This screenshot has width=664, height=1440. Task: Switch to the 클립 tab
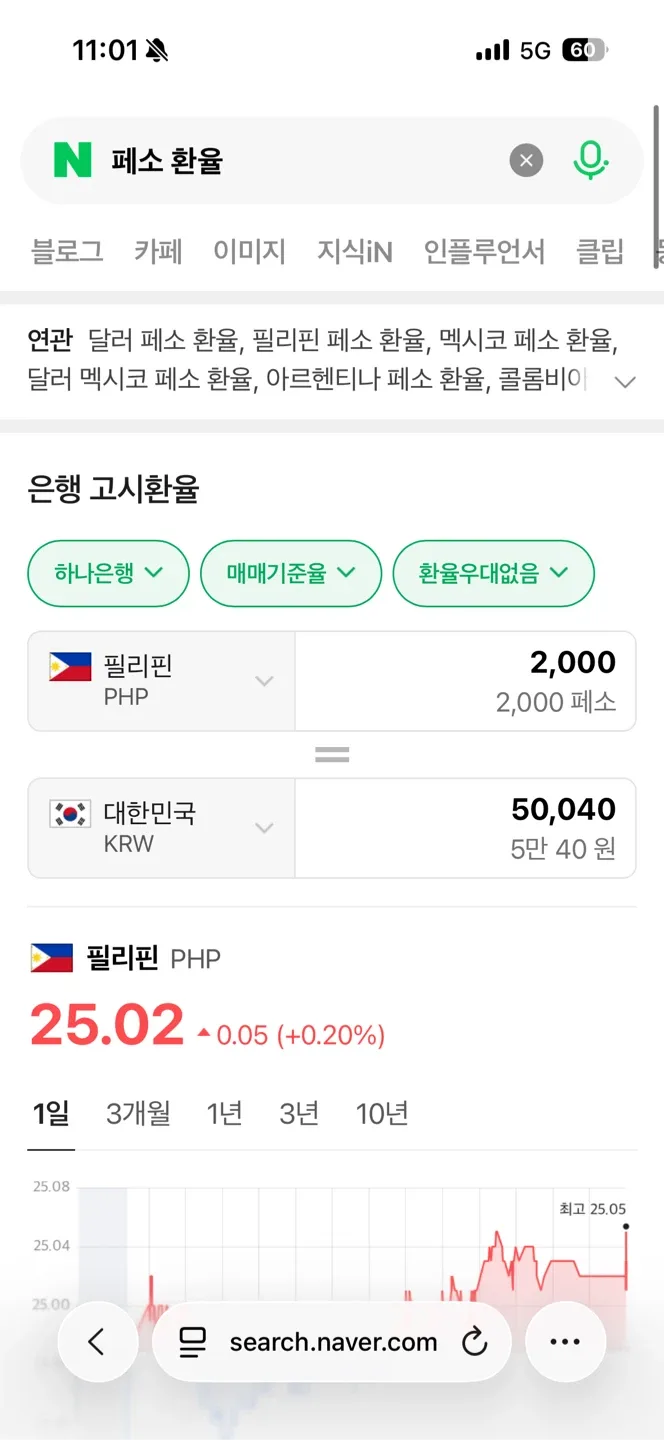coord(600,251)
